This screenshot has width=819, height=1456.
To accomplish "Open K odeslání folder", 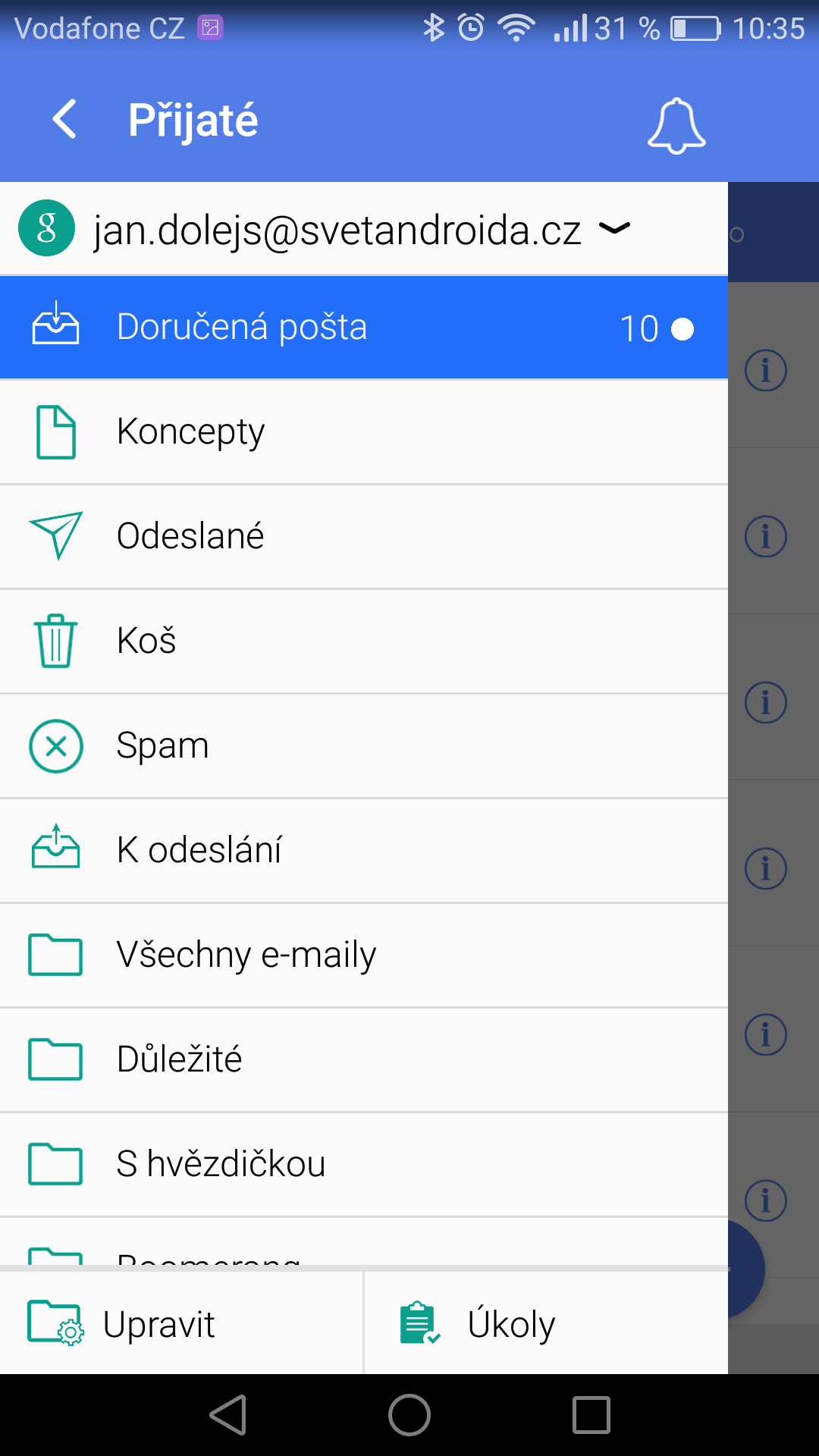I will coord(364,851).
